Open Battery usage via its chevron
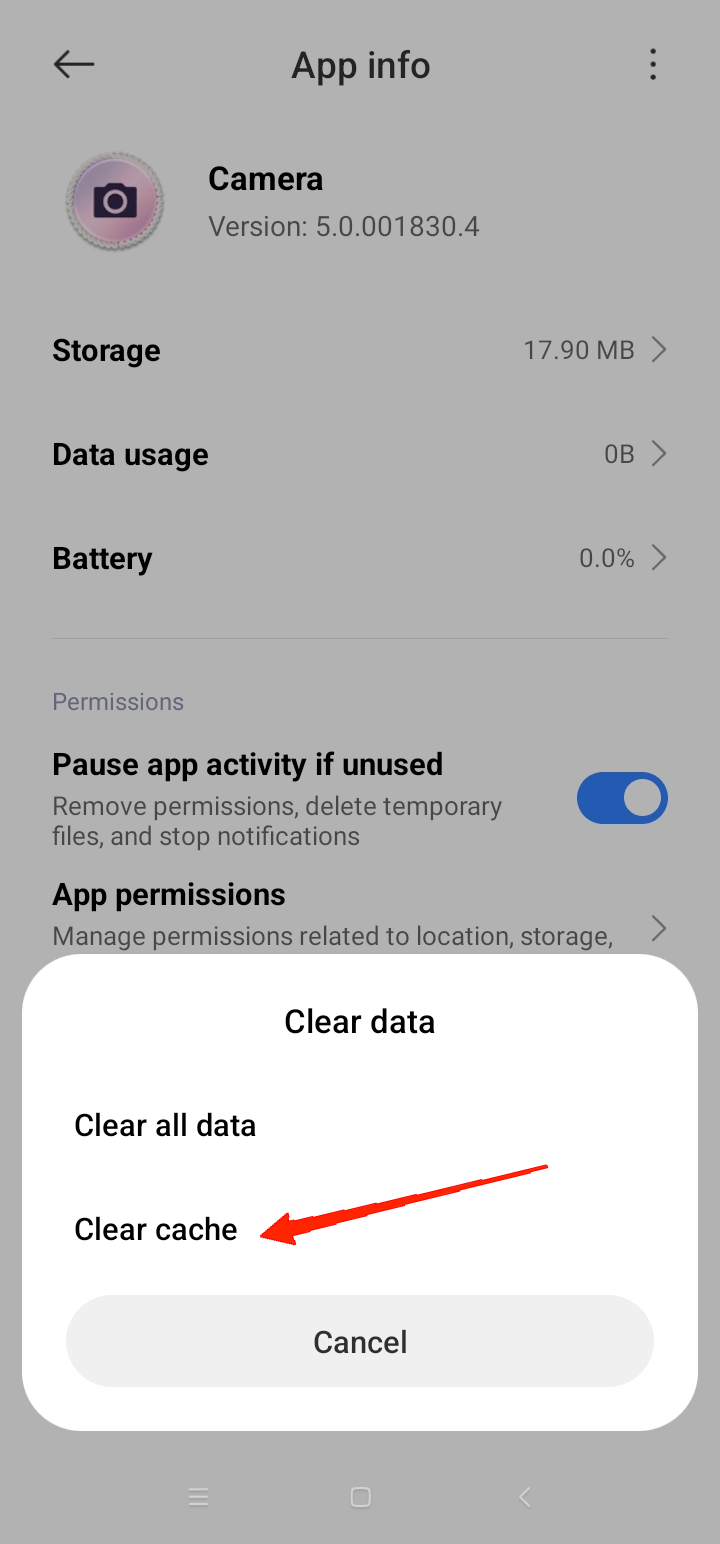This screenshot has height=1544, width=720. (x=659, y=558)
